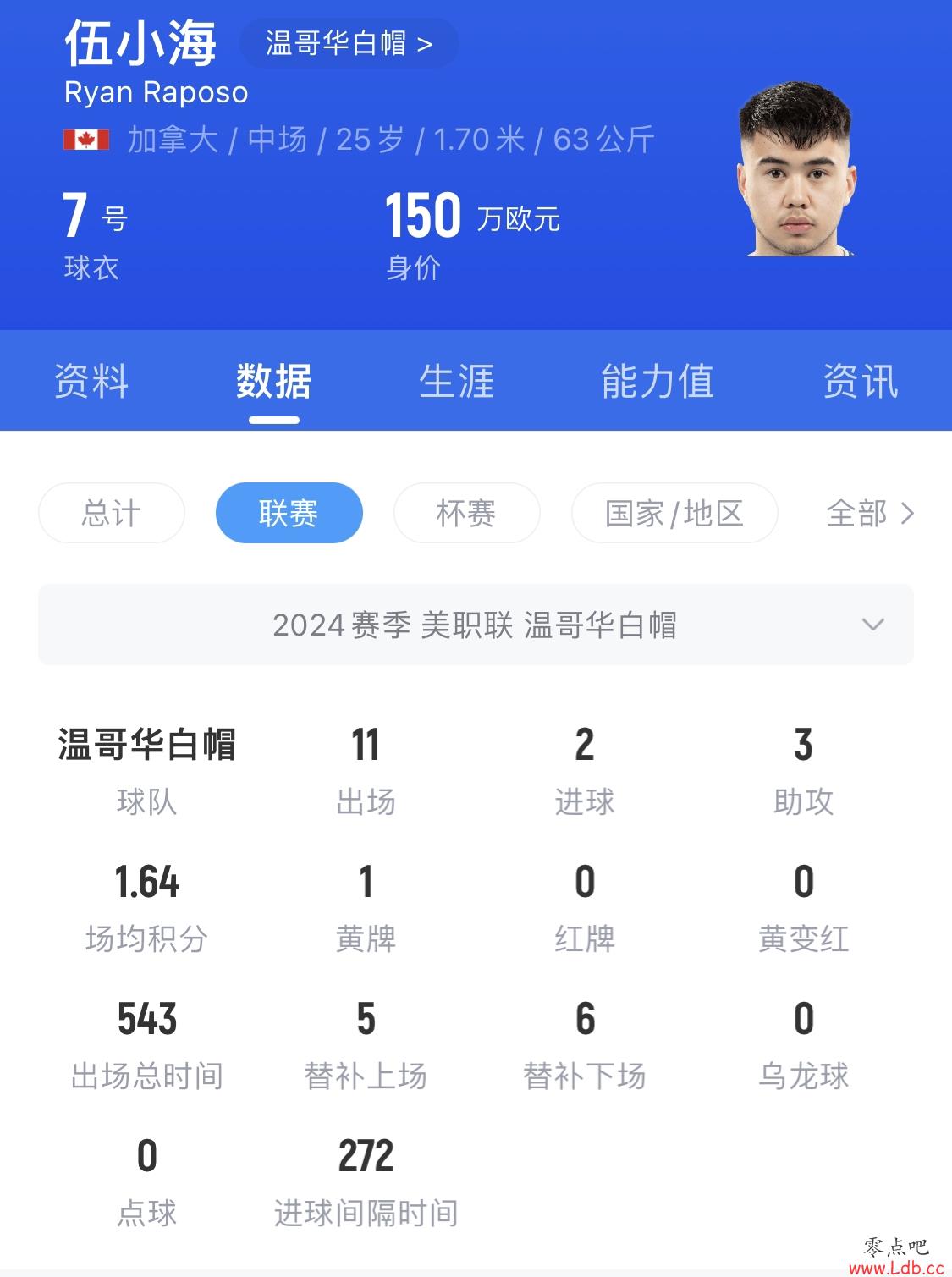The width and height of the screenshot is (952, 1277).
Task: Switch to the 生涯 tab
Action: [456, 381]
